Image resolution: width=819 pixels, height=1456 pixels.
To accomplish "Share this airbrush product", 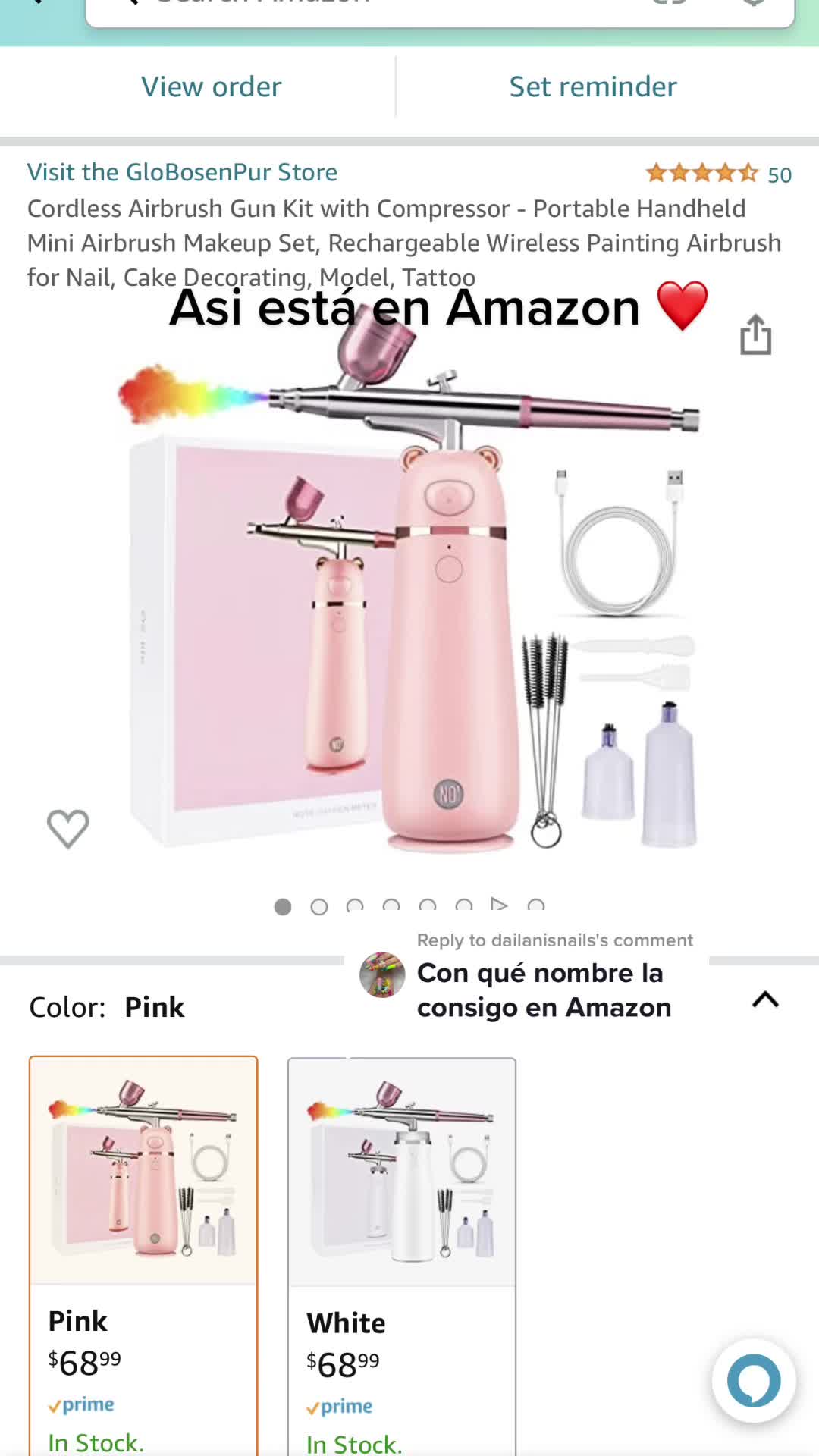I will coord(755,335).
